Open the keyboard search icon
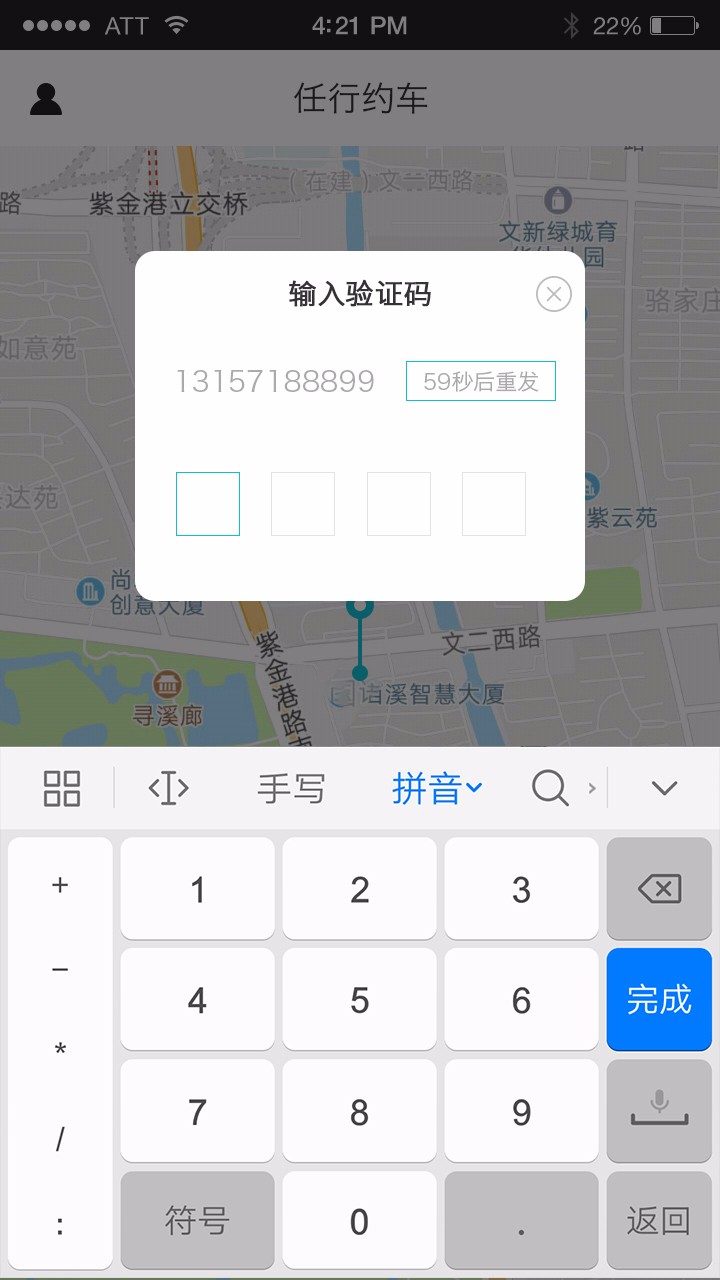Screen dimensions: 720x1280 [549, 789]
